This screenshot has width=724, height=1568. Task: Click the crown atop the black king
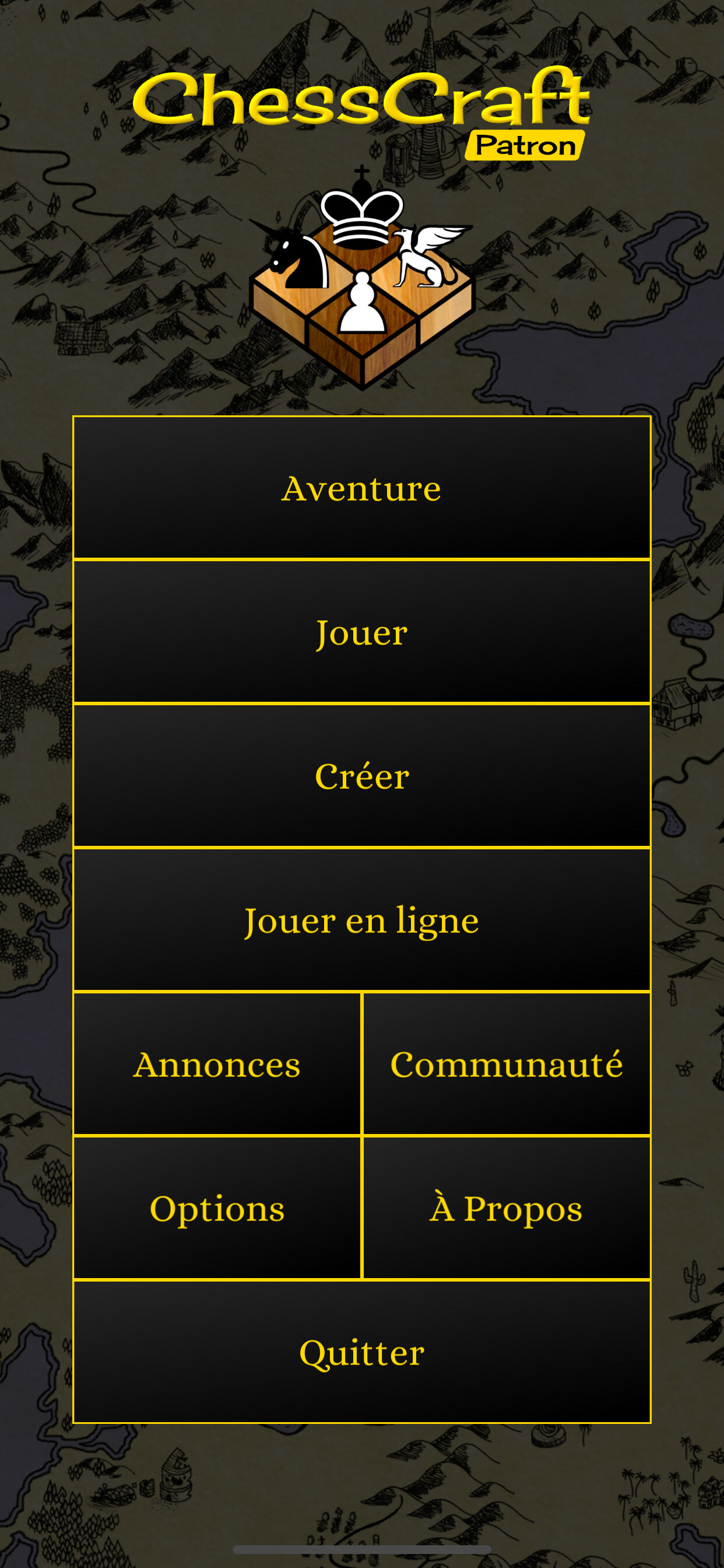click(361, 183)
